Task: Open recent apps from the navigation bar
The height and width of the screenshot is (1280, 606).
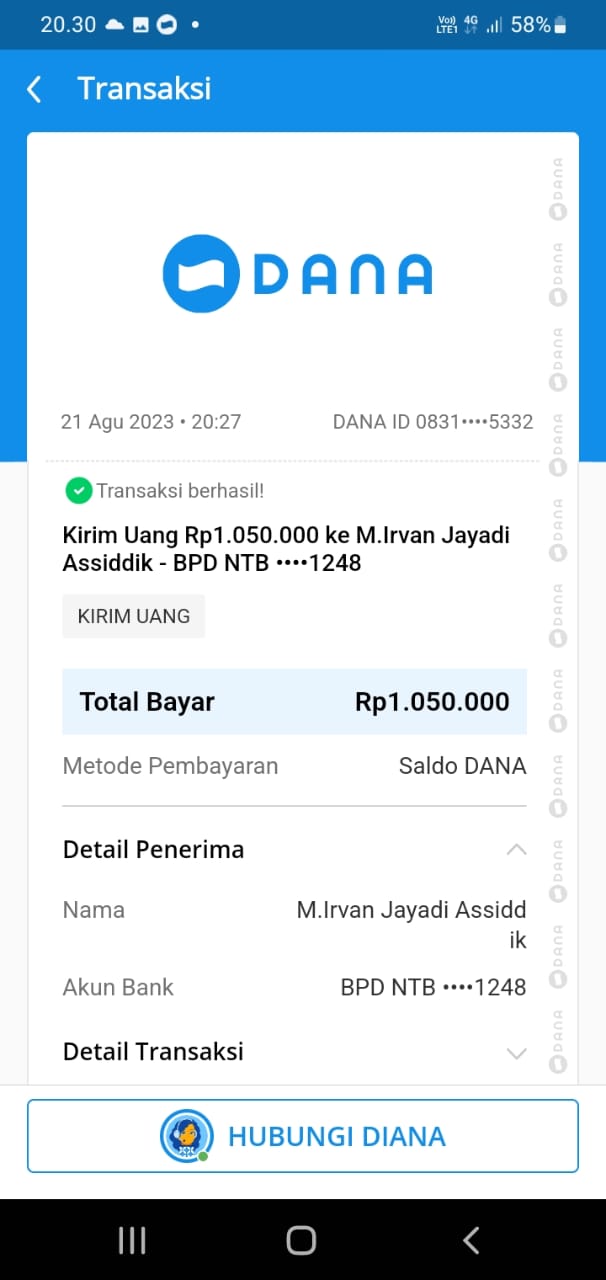Action: (132, 1241)
